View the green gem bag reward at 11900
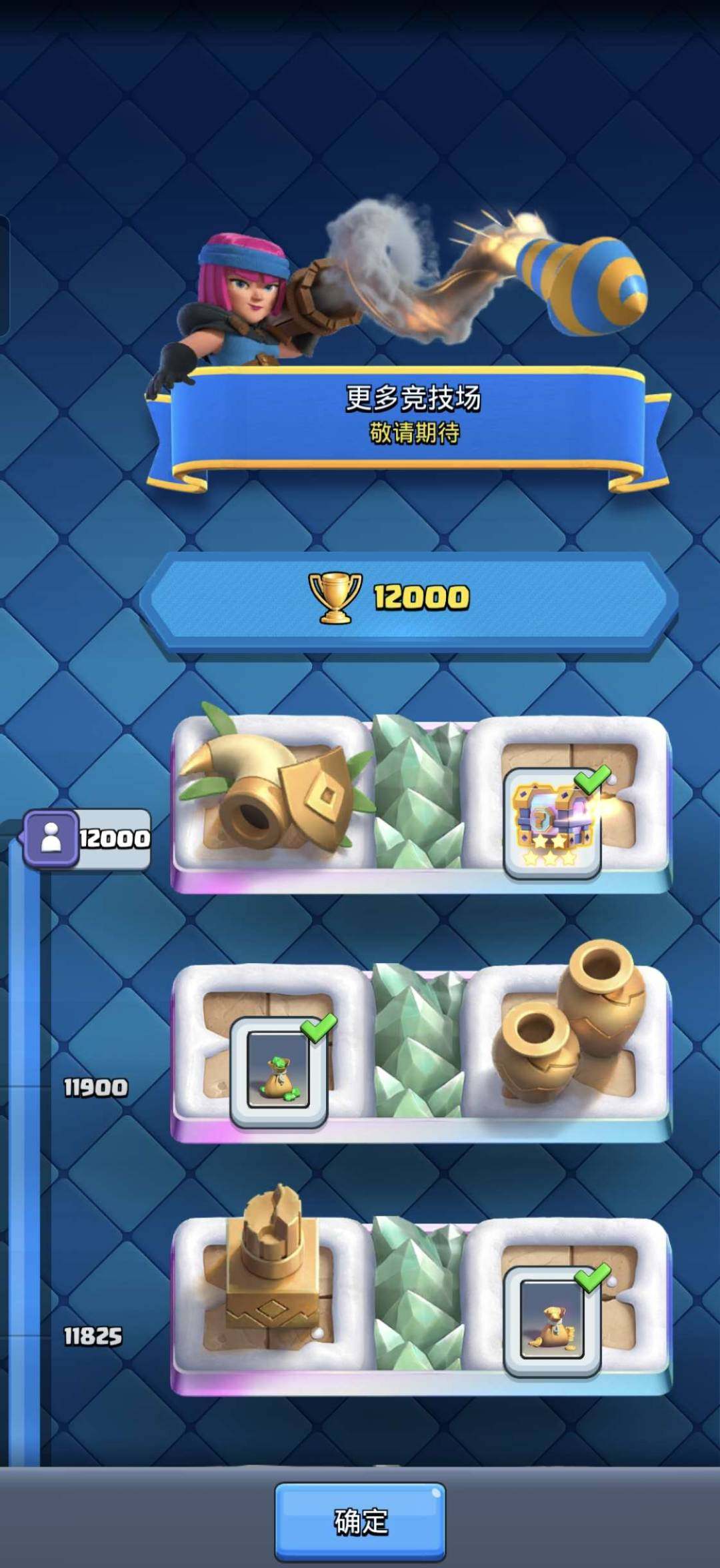This screenshot has height=1568, width=720. [279, 1072]
